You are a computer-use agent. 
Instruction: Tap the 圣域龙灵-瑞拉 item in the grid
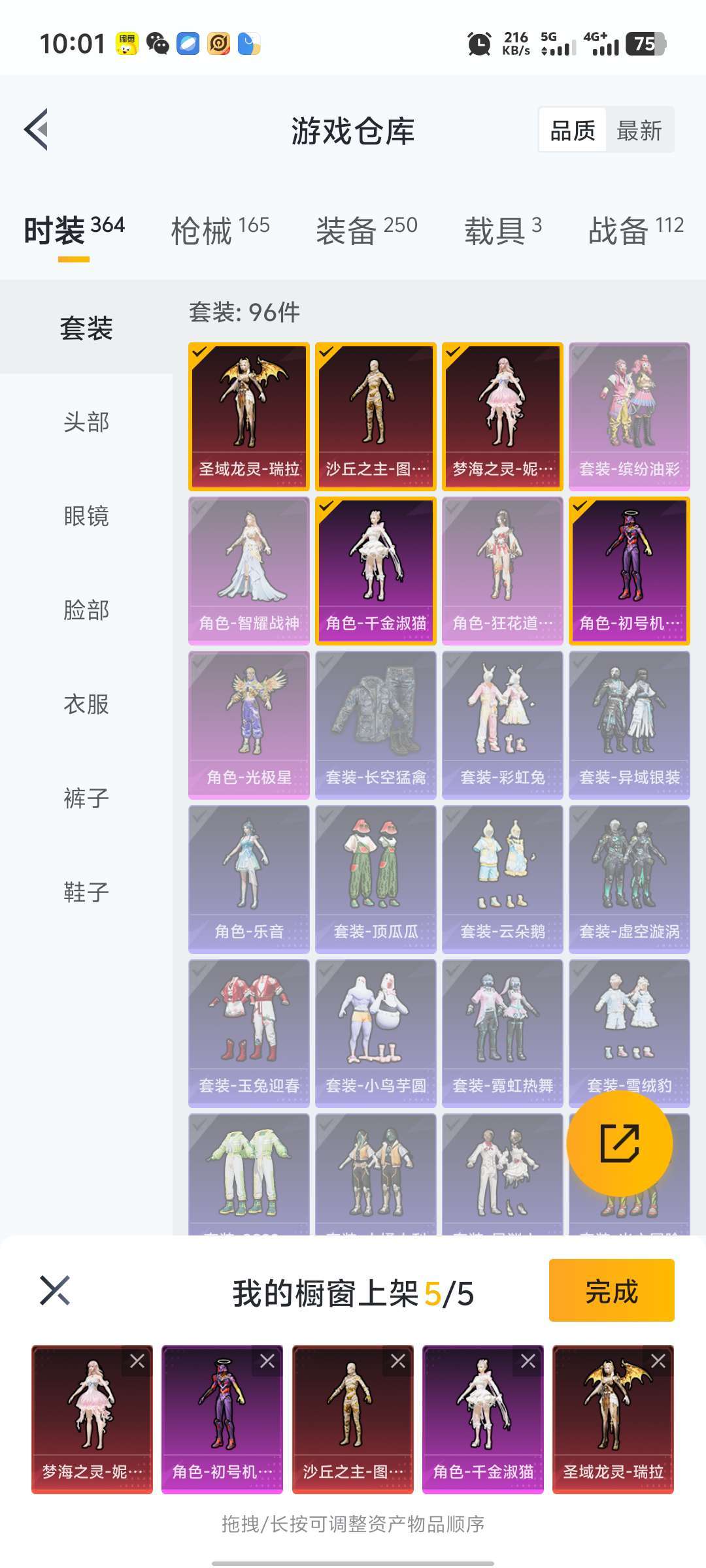(249, 416)
